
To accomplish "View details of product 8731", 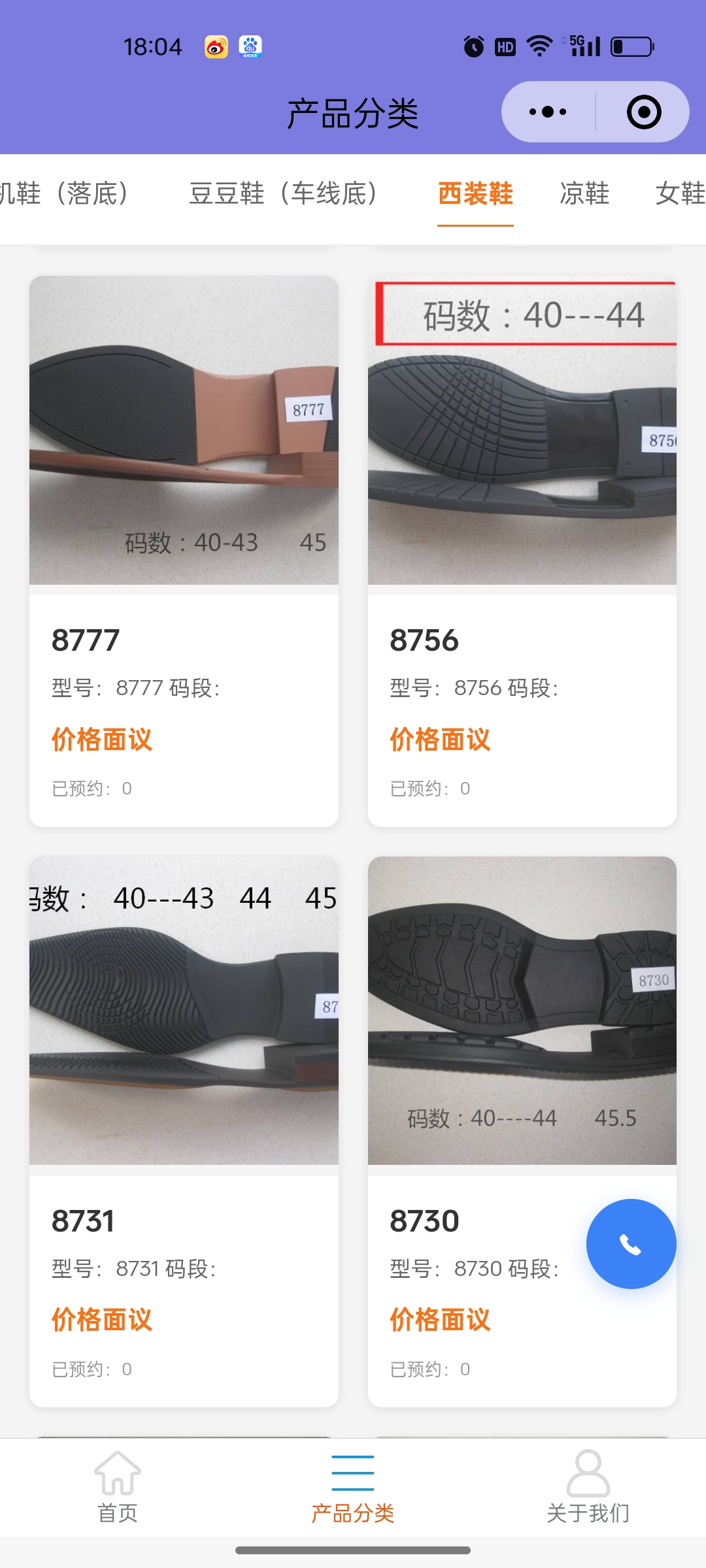I will [x=184, y=1130].
